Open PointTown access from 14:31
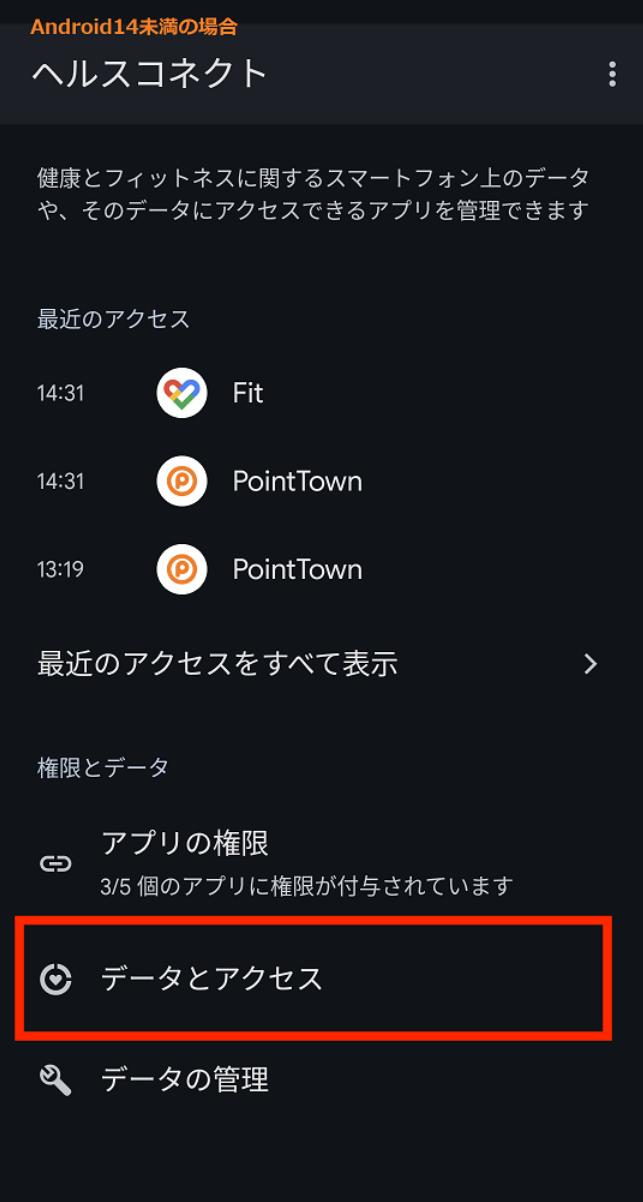Viewport: 643px width, 1202px height. (x=321, y=481)
